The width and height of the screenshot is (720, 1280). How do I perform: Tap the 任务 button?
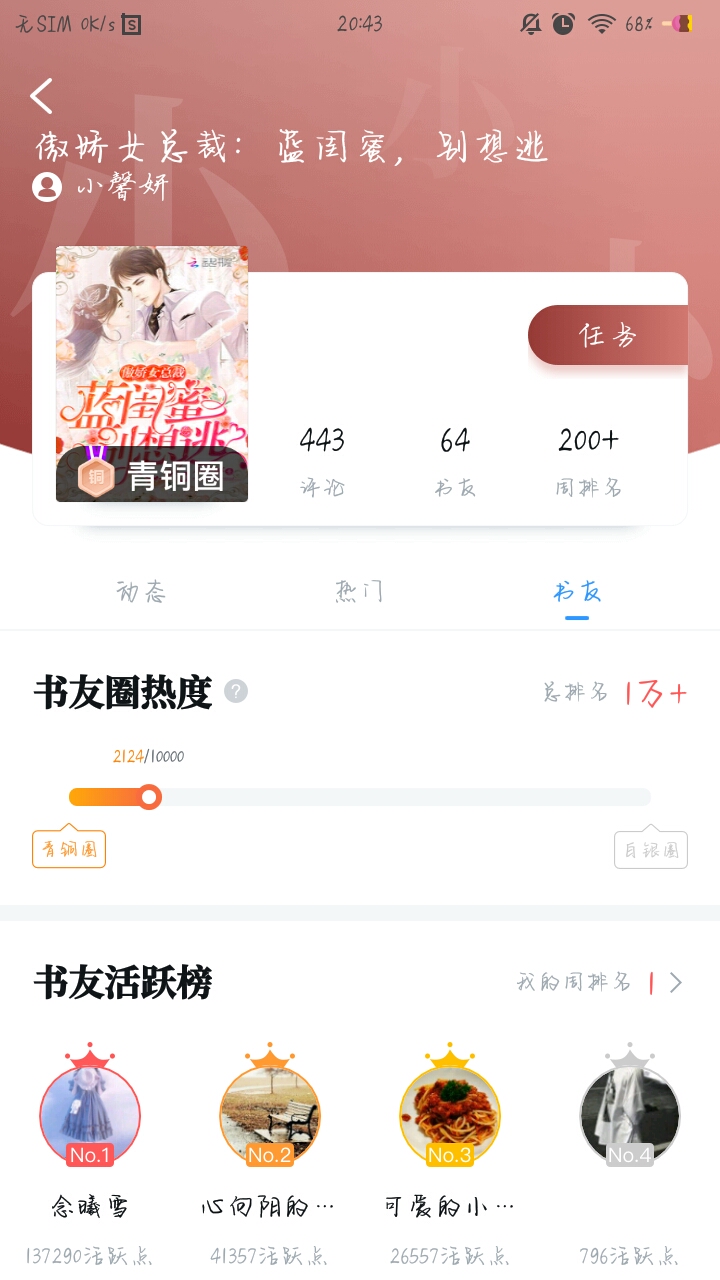[x=607, y=336]
